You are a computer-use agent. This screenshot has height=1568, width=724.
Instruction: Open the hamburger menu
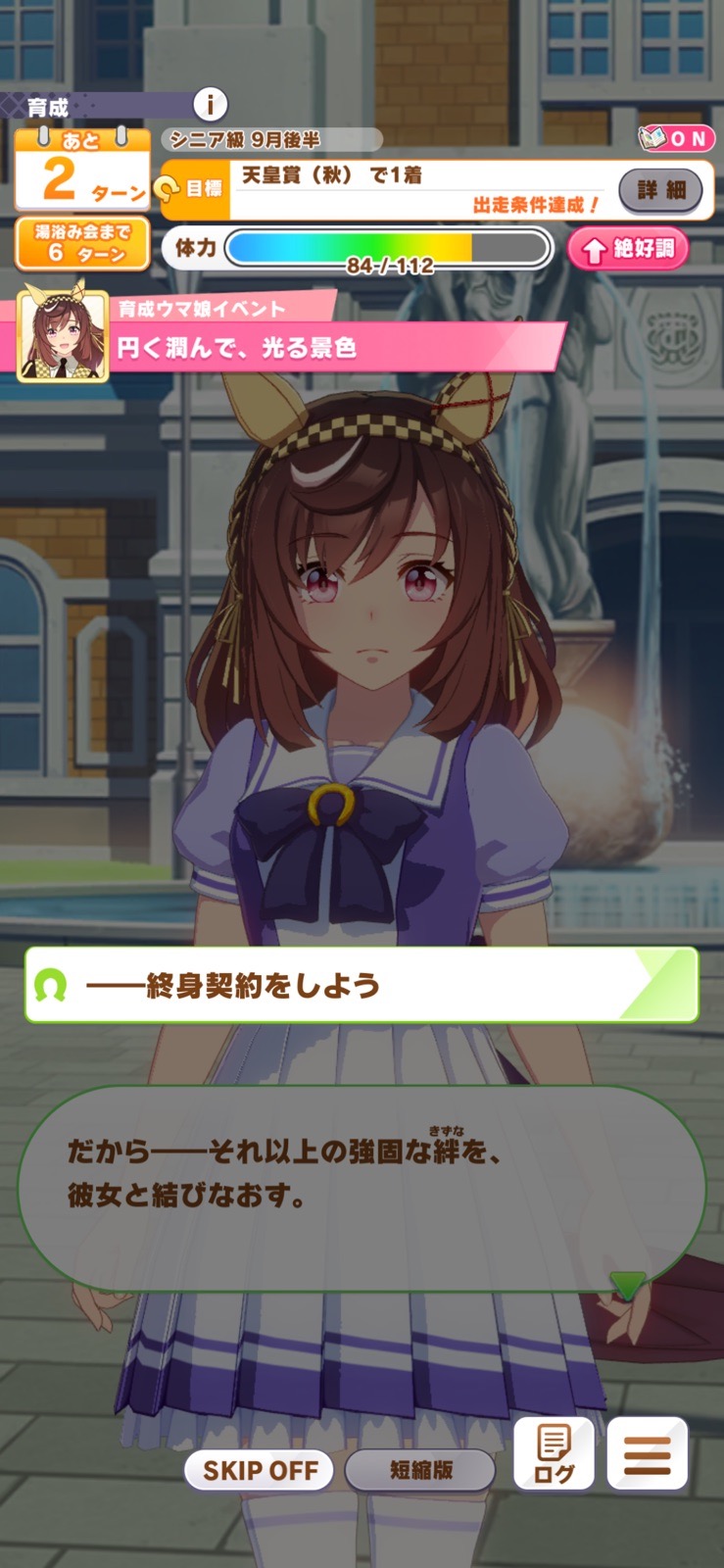point(647,1454)
